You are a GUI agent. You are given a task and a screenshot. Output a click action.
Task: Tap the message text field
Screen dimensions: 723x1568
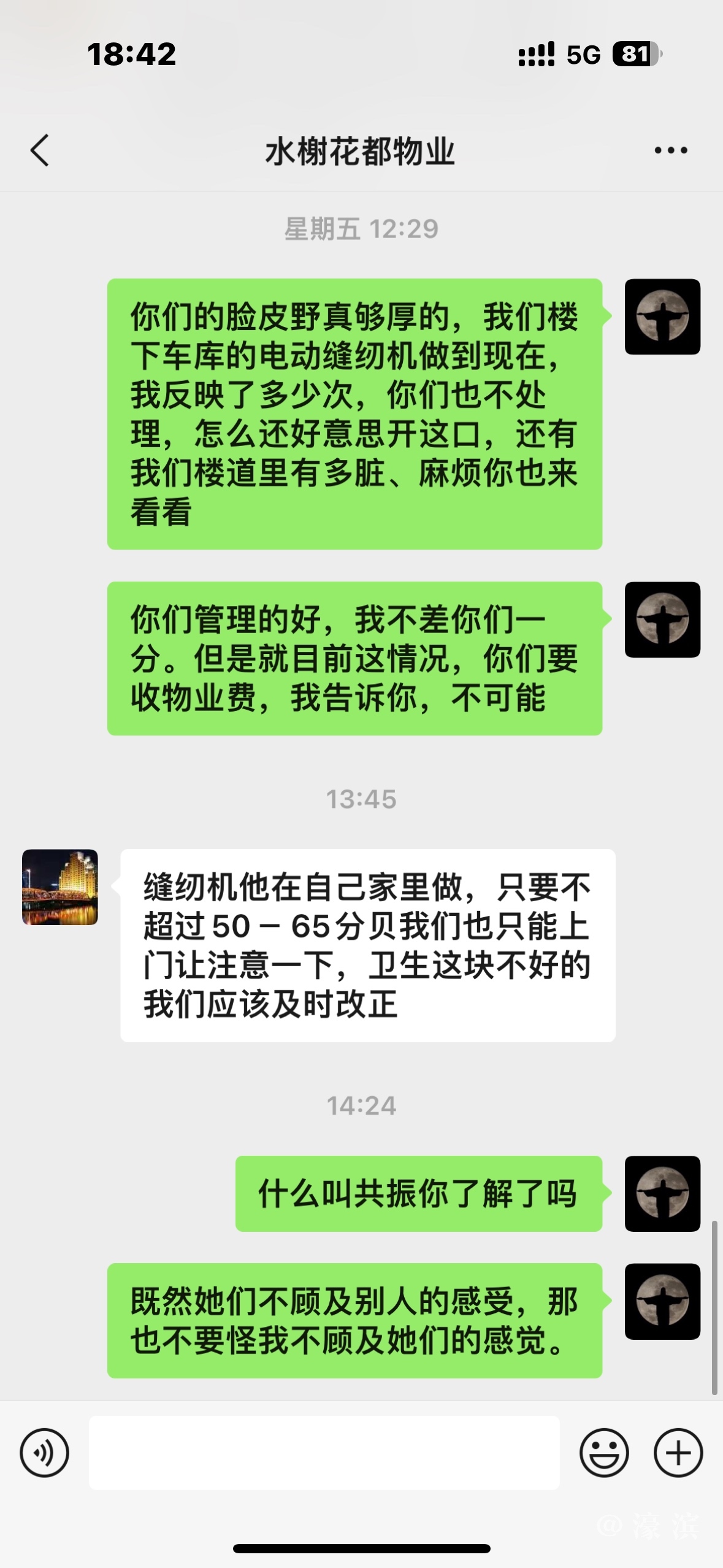pyautogui.click(x=324, y=1453)
